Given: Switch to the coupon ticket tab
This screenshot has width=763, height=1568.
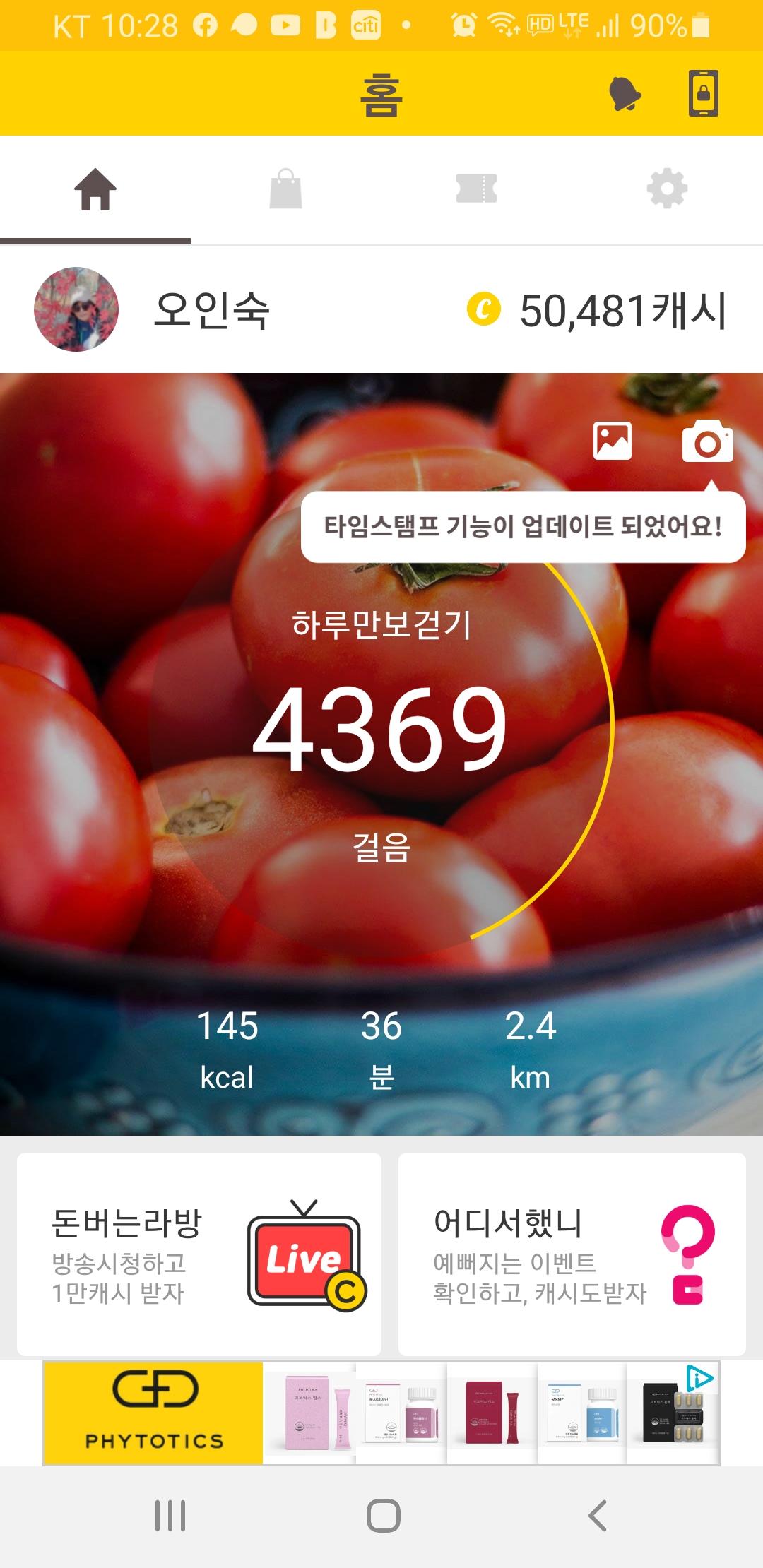Looking at the screenshot, I should [477, 189].
